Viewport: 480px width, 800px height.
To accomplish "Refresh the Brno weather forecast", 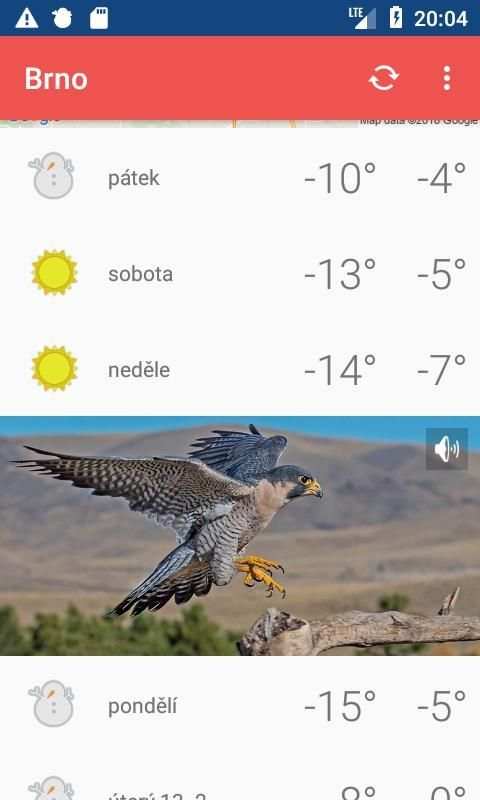I will pyautogui.click(x=384, y=79).
